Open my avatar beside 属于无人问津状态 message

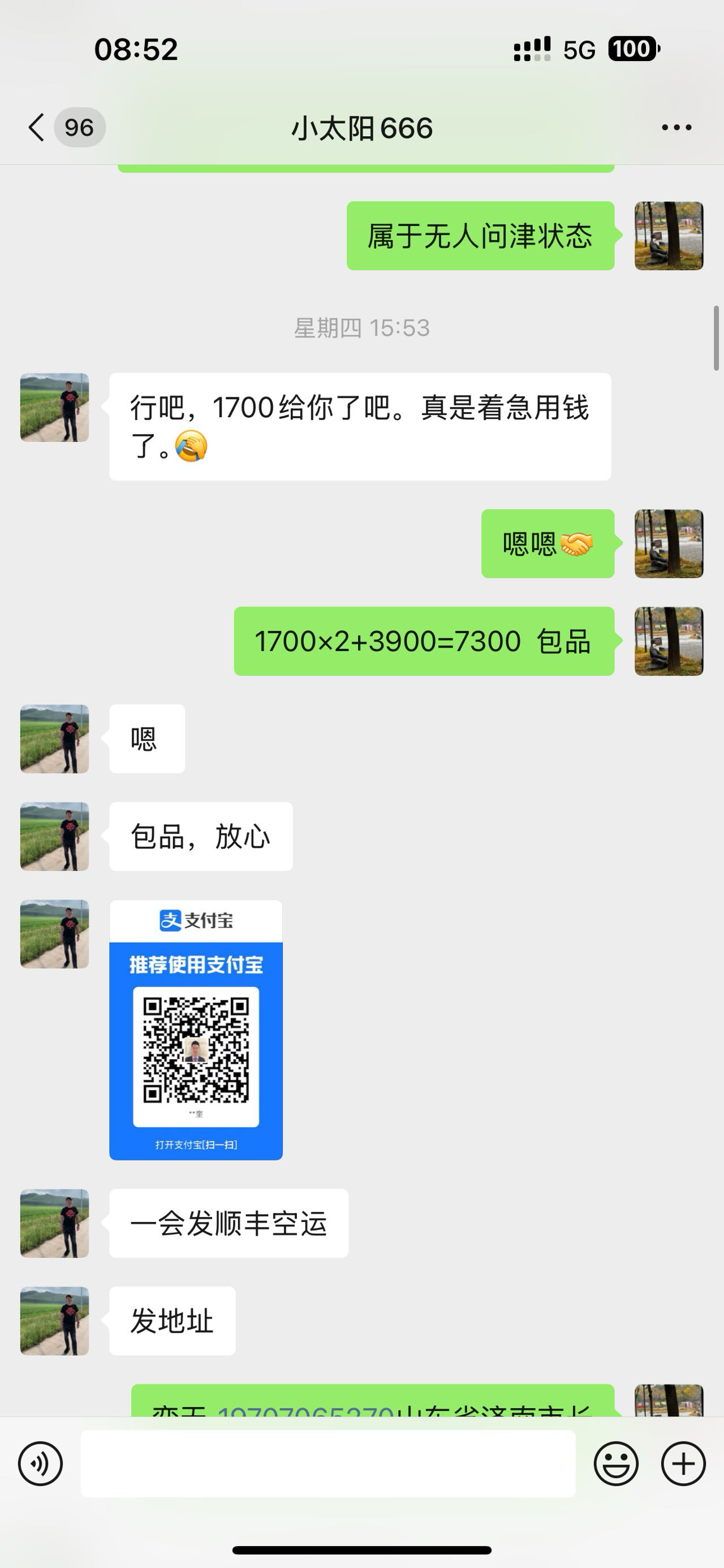coord(669,236)
